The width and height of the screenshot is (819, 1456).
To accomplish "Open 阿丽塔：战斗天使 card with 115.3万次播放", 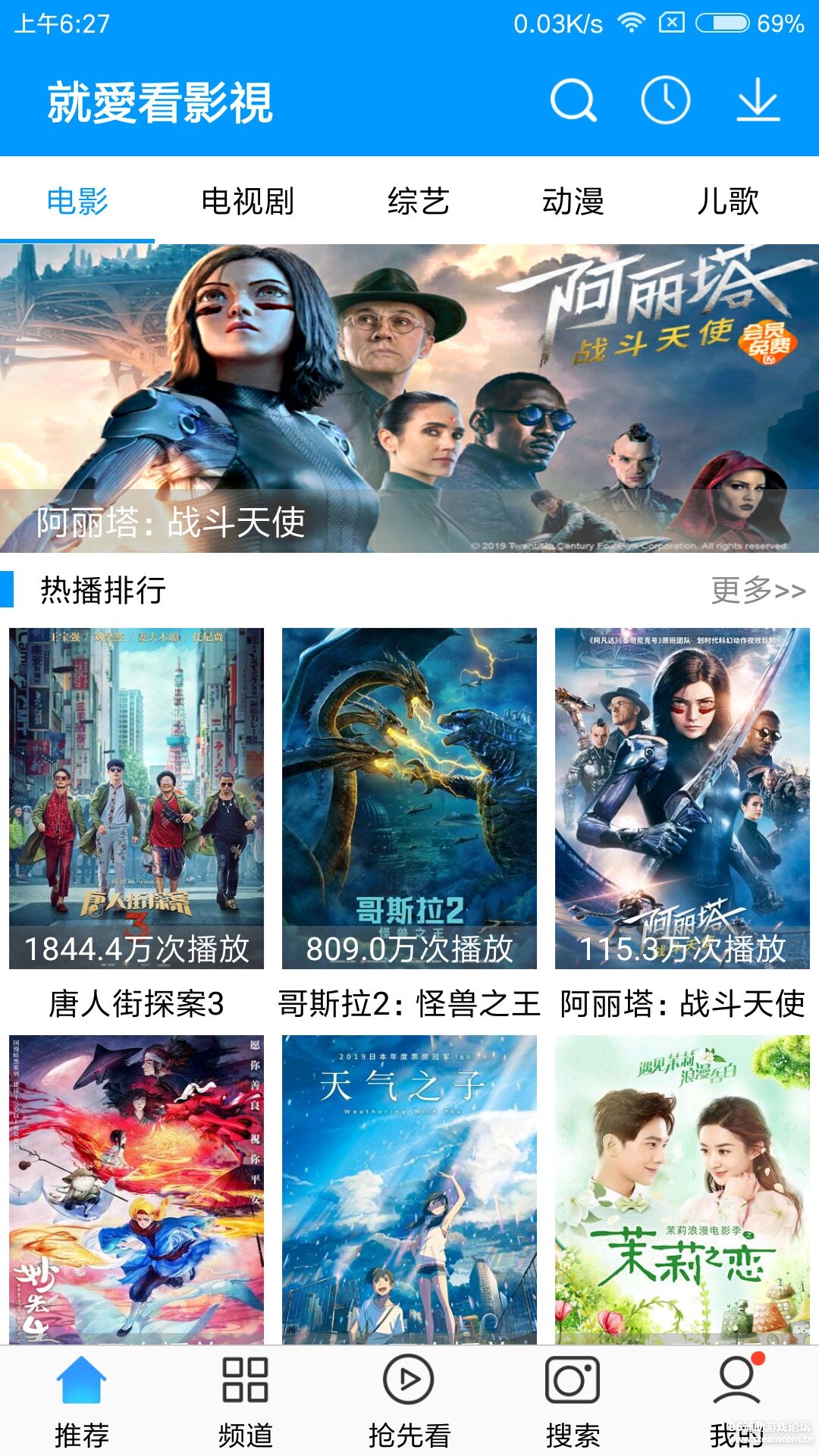I will 682,798.
